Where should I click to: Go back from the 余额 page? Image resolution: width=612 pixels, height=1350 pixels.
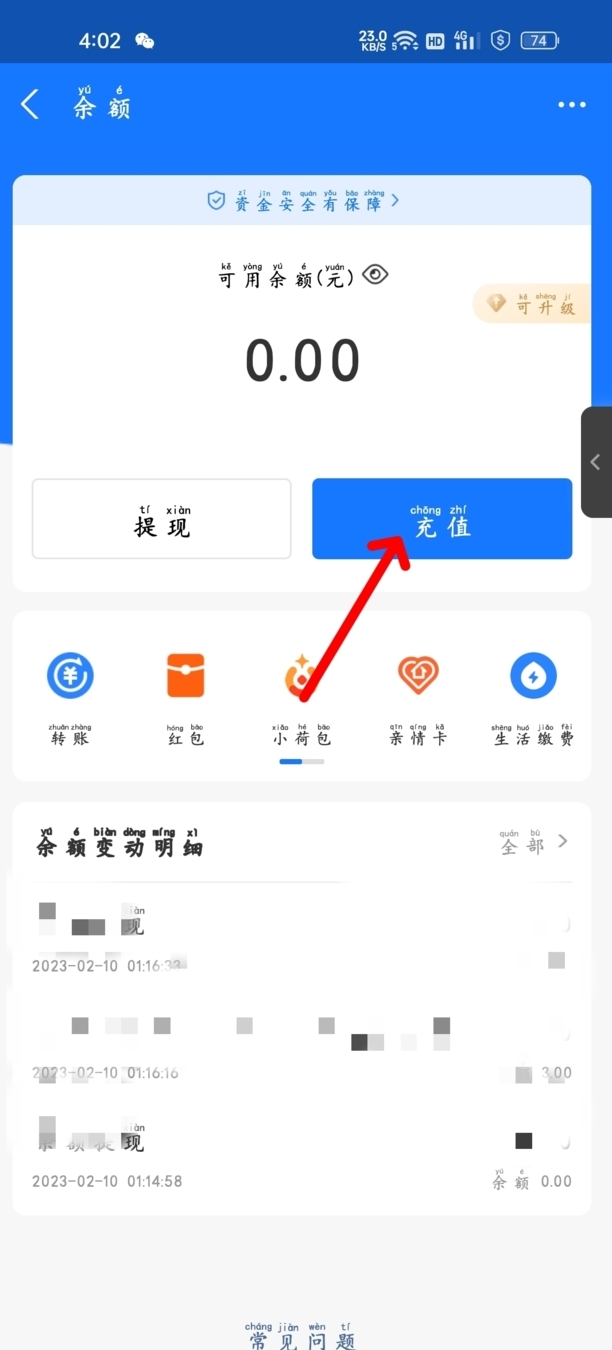(30, 104)
